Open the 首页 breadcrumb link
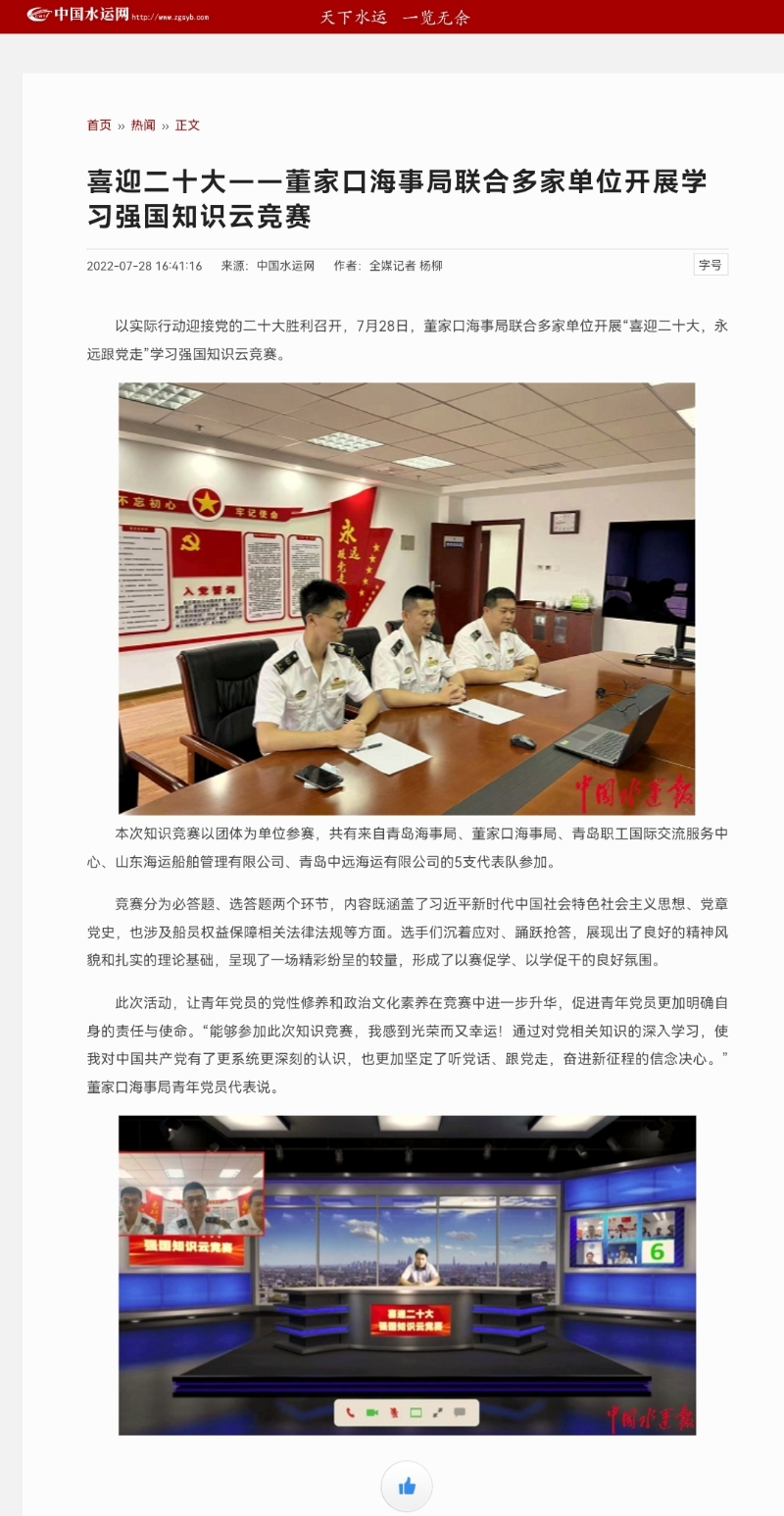This screenshot has height=1516, width=784. pyautogui.click(x=99, y=126)
